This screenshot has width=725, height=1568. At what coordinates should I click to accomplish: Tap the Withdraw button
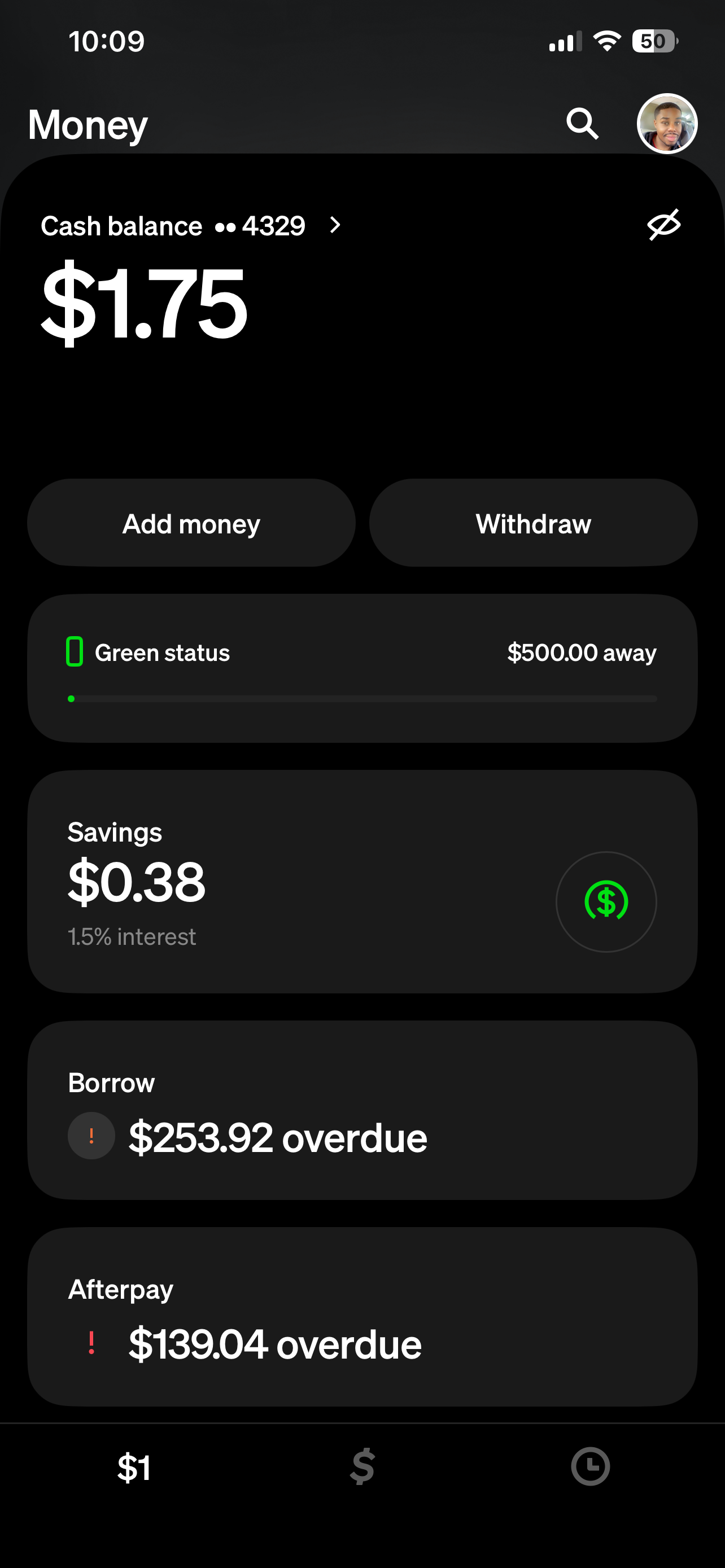pos(533,523)
